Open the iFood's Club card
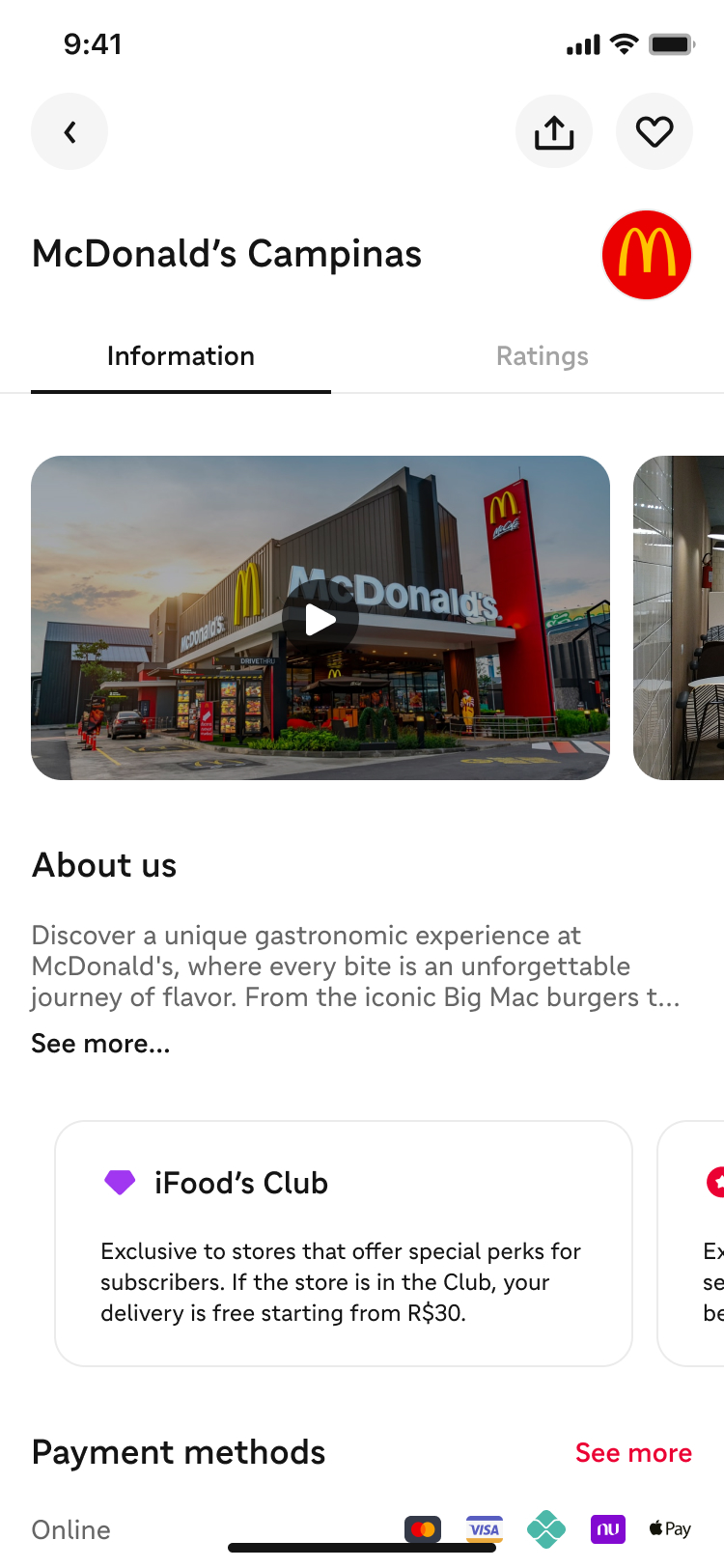The height and width of the screenshot is (1568, 724). point(344,1243)
